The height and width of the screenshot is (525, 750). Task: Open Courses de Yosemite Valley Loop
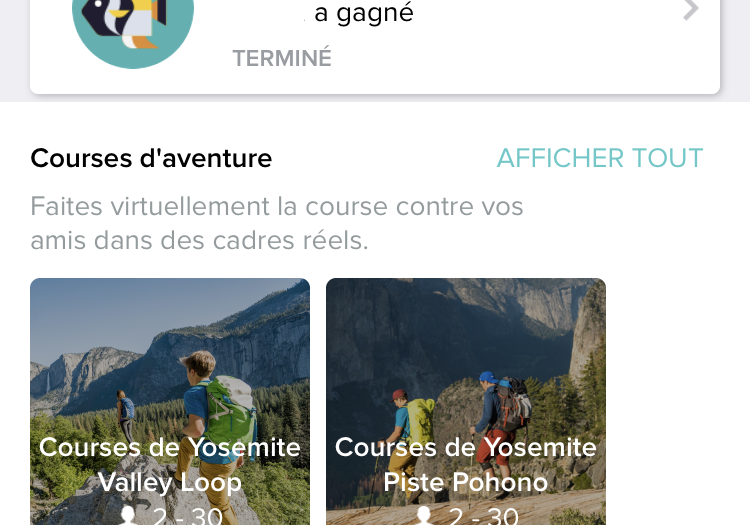click(170, 402)
